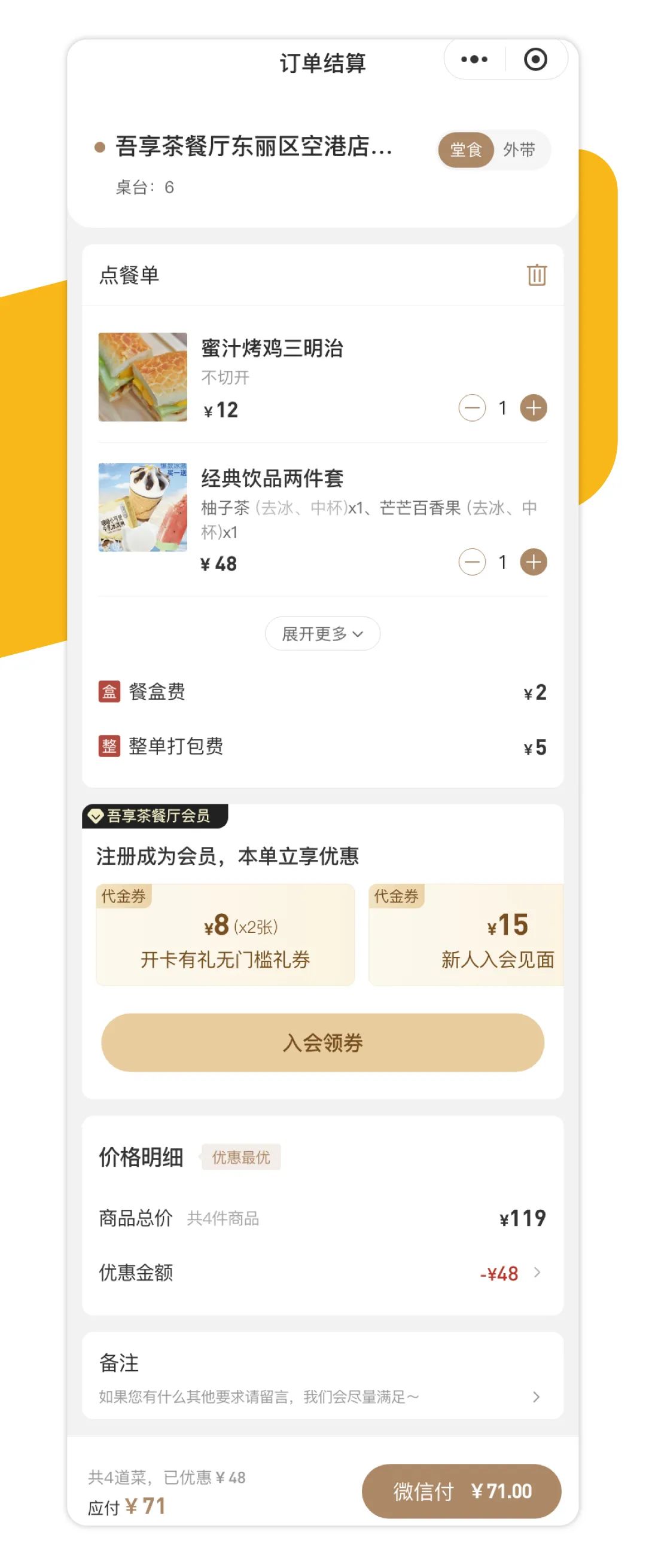646x1568 pixels.
Task: Tap 入会领券 to join and get coupons
Action: [x=322, y=1043]
